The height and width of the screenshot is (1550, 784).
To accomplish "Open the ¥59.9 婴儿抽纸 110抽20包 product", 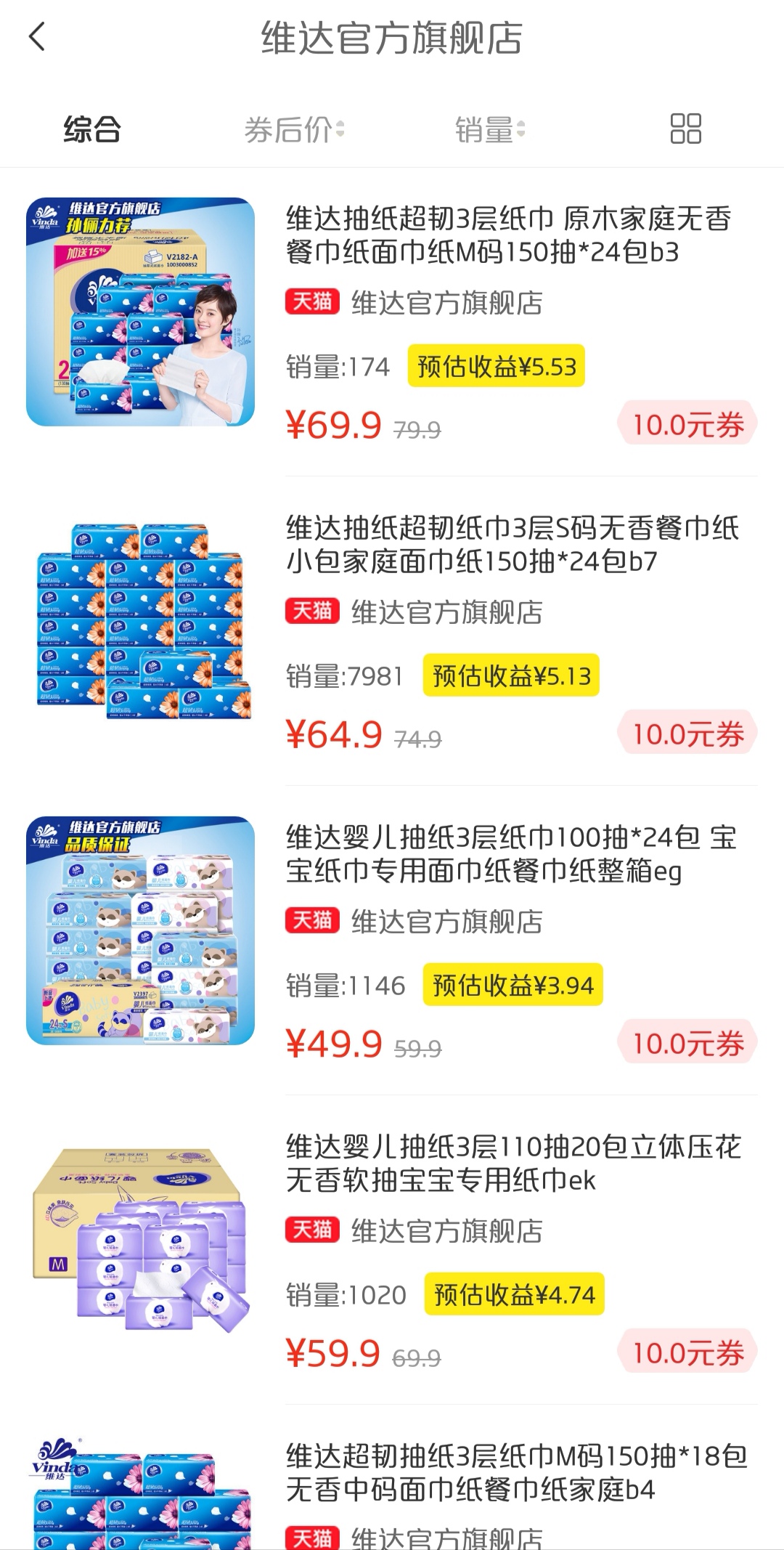I will coord(512,1164).
